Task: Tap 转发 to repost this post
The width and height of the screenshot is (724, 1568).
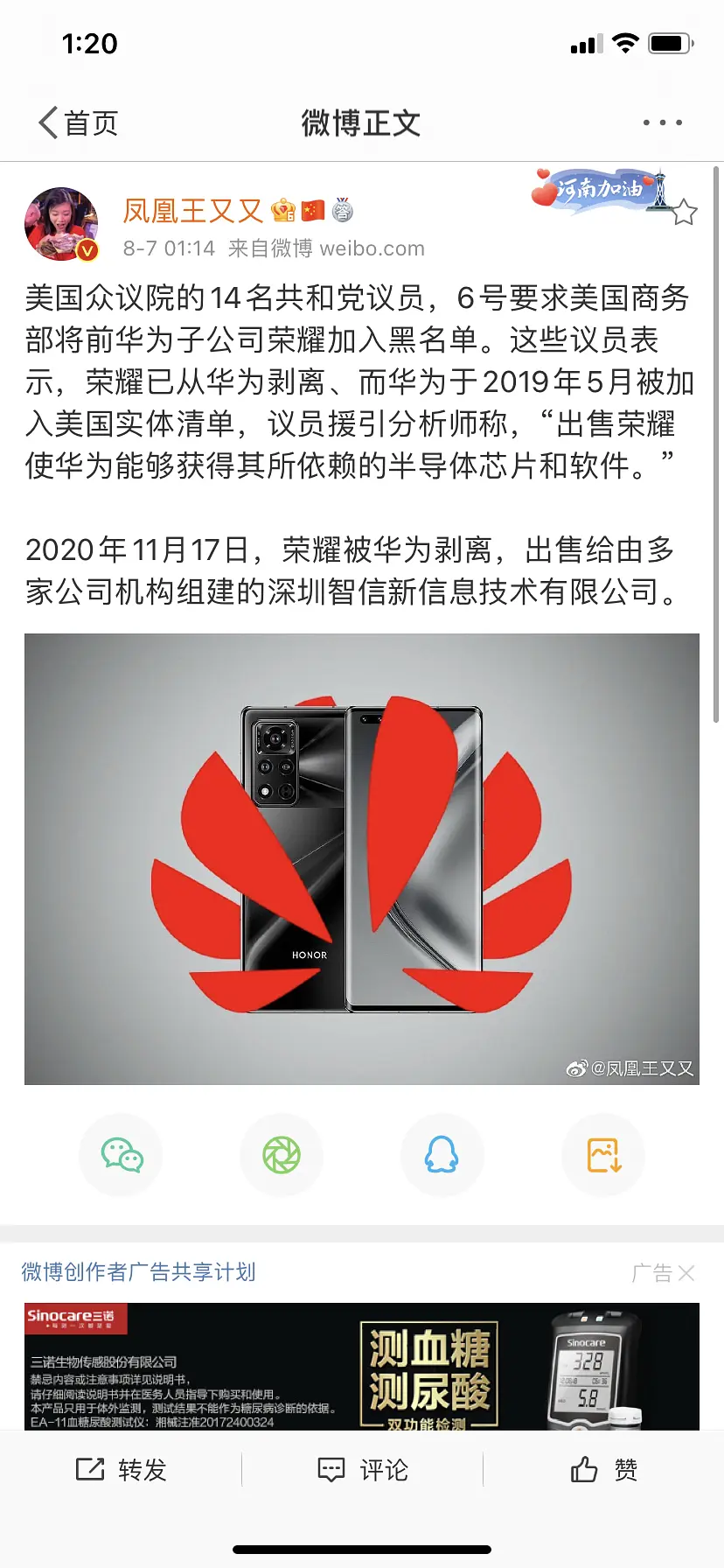Action: 121,1469
